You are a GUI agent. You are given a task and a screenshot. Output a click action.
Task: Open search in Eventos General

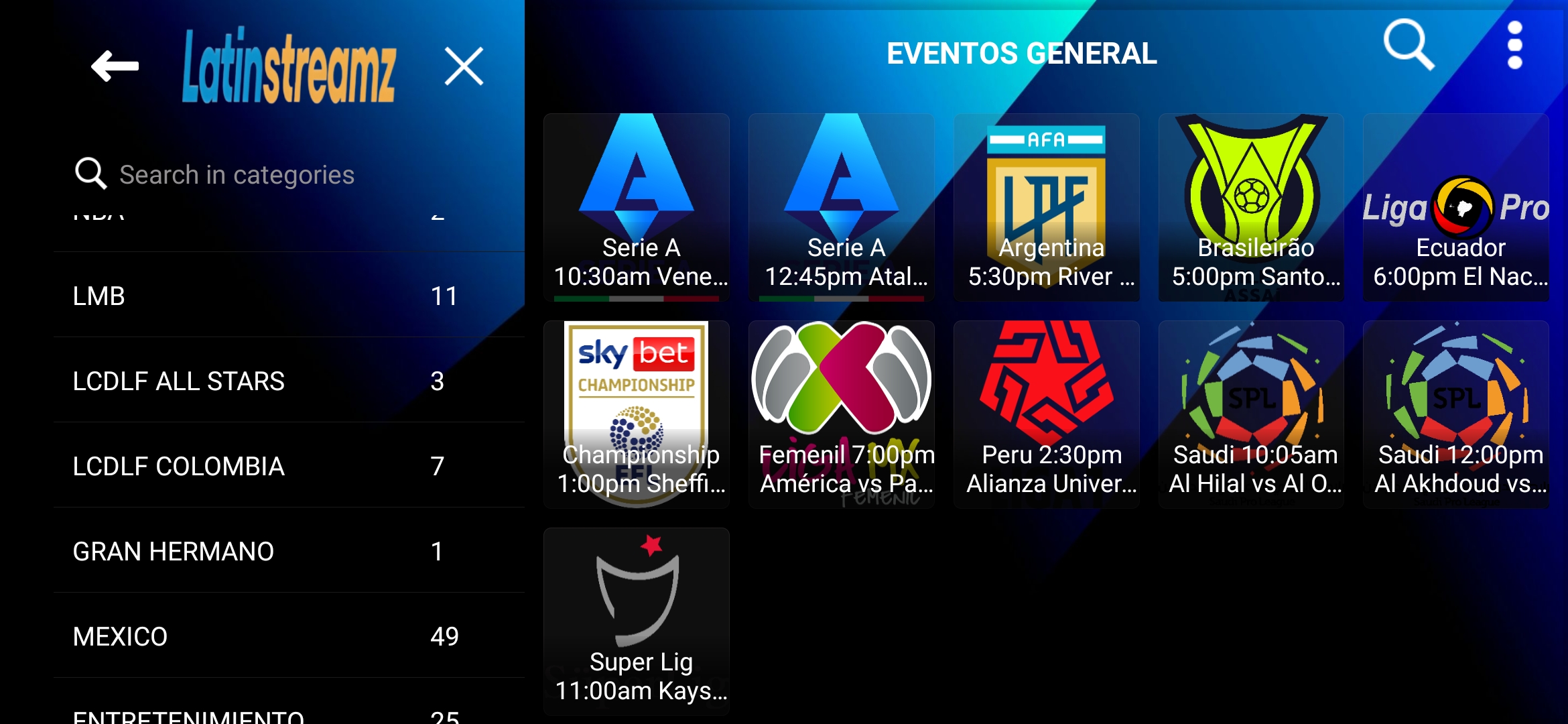[x=1409, y=46]
